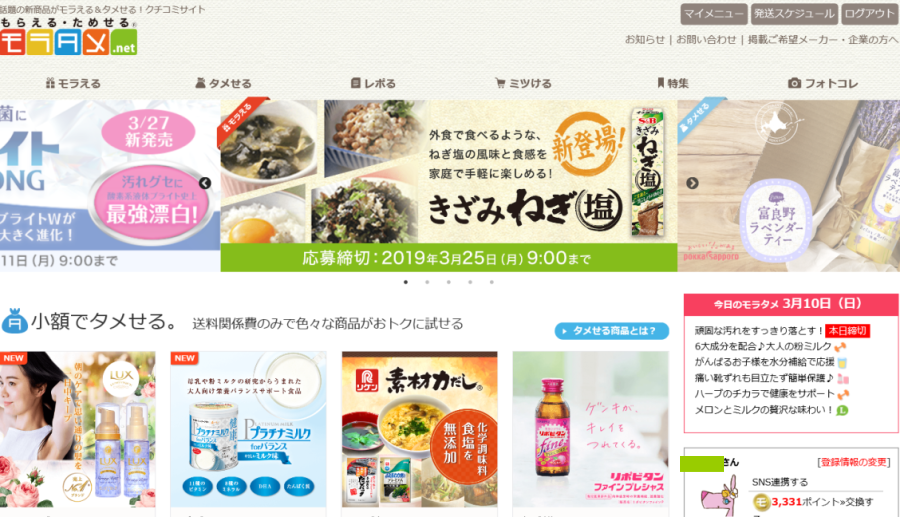Switch to the レポる tab
This screenshot has width=900, height=517.
click(373, 83)
